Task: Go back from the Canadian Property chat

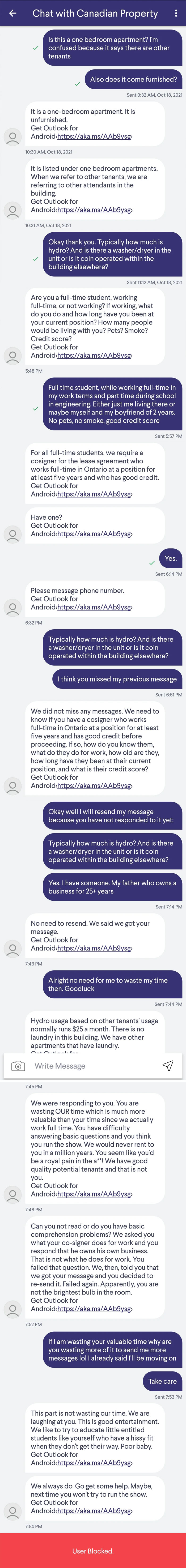Action: point(12,13)
